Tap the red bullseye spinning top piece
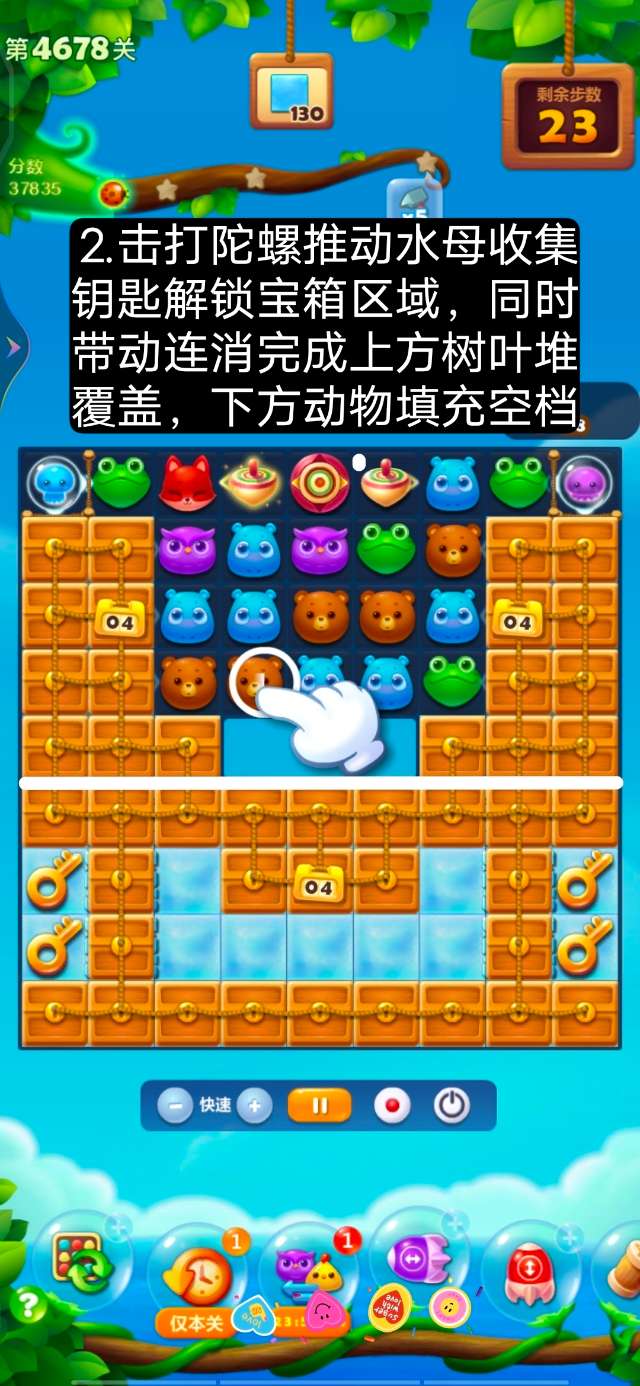The height and width of the screenshot is (1386, 640). point(320,482)
